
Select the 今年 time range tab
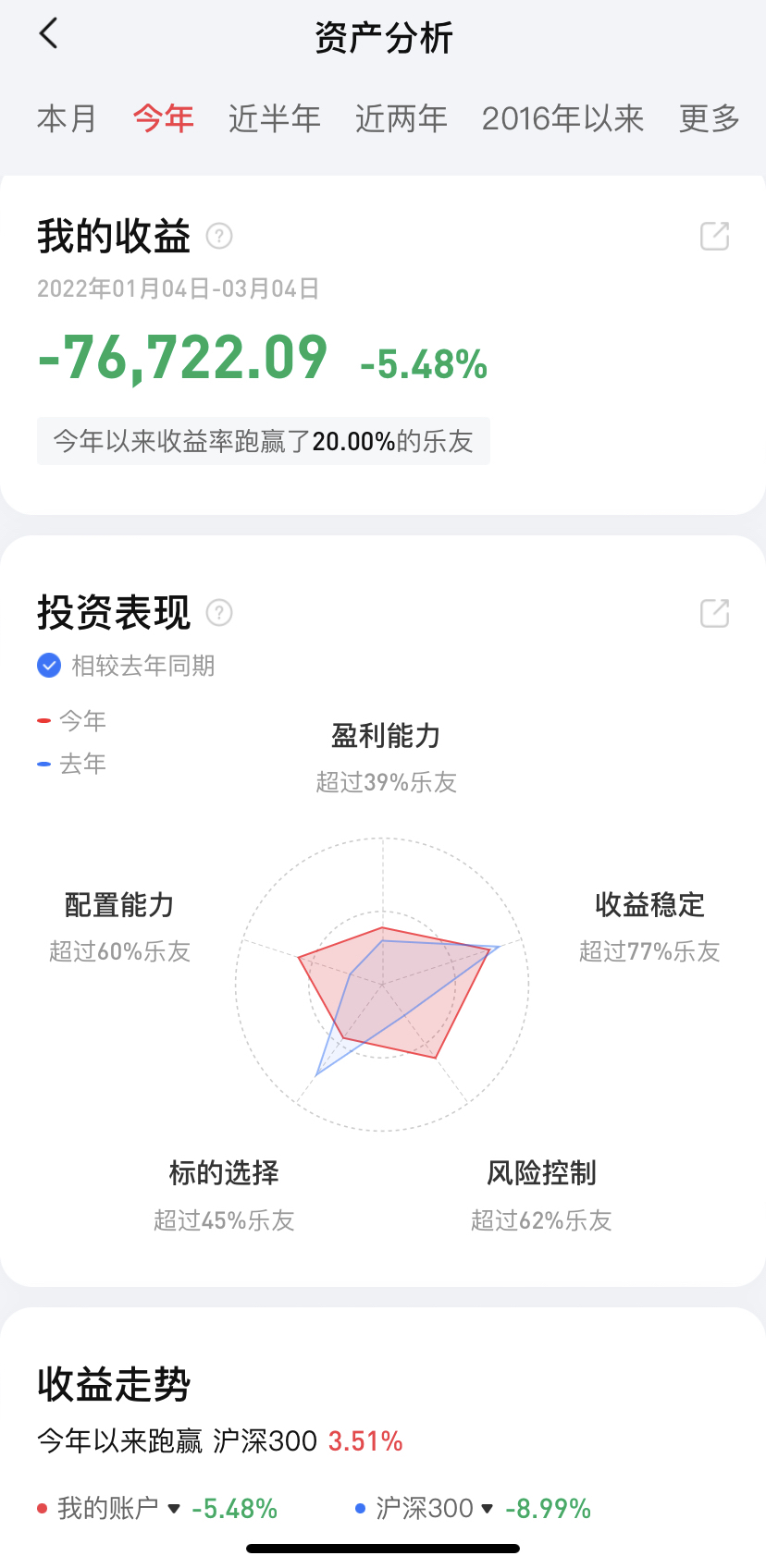click(163, 118)
